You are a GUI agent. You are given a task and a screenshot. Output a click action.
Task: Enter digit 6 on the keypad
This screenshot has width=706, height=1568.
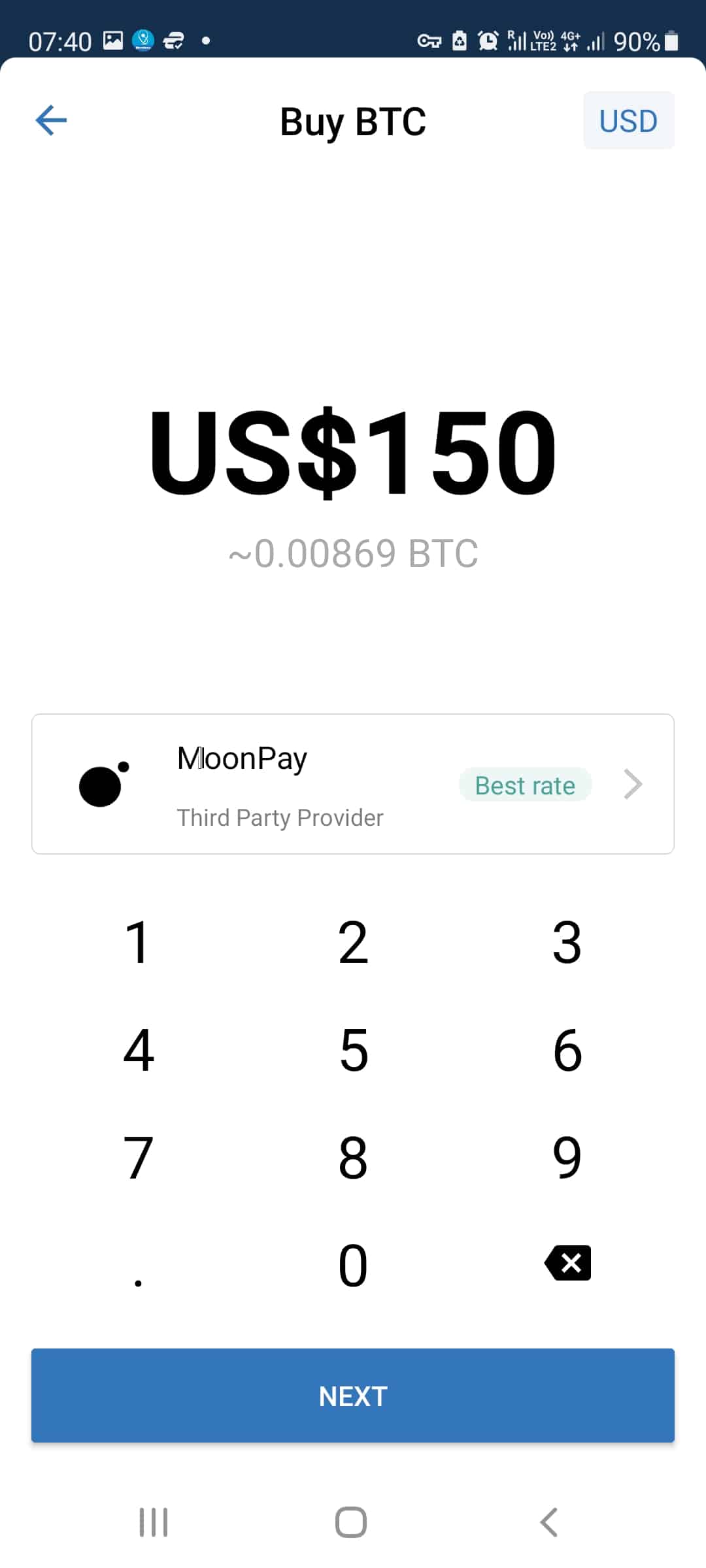point(567,1050)
